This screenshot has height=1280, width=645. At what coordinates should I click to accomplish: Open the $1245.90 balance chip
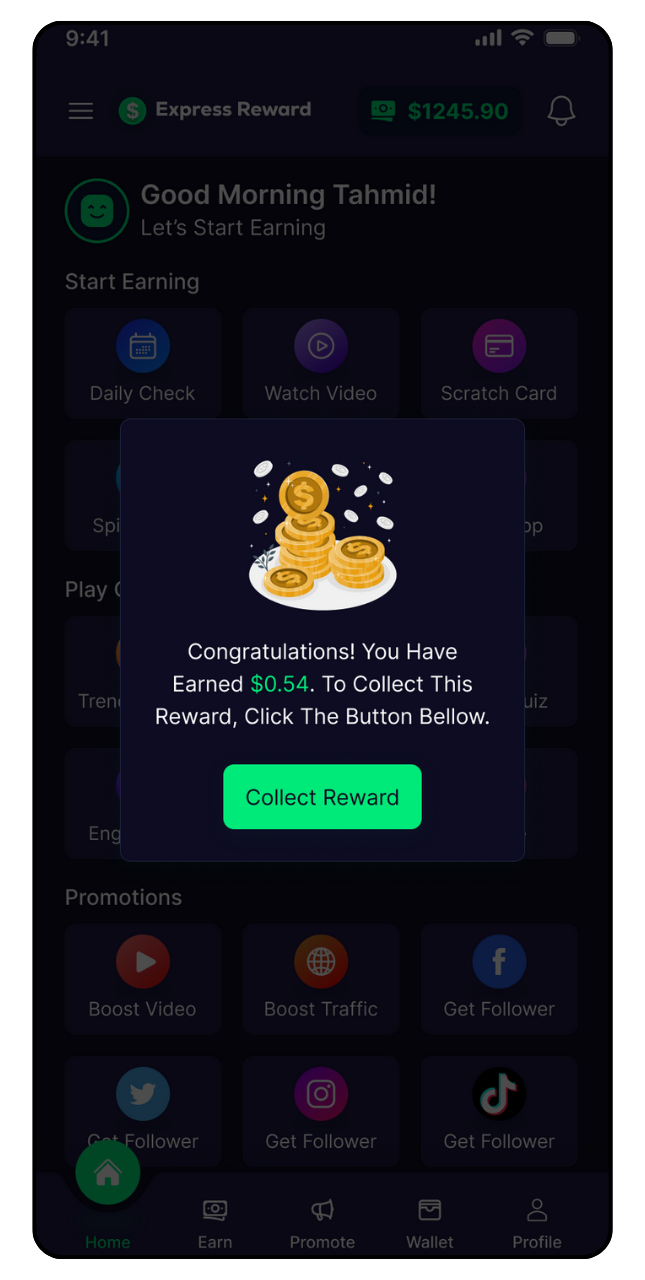(440, 111)
